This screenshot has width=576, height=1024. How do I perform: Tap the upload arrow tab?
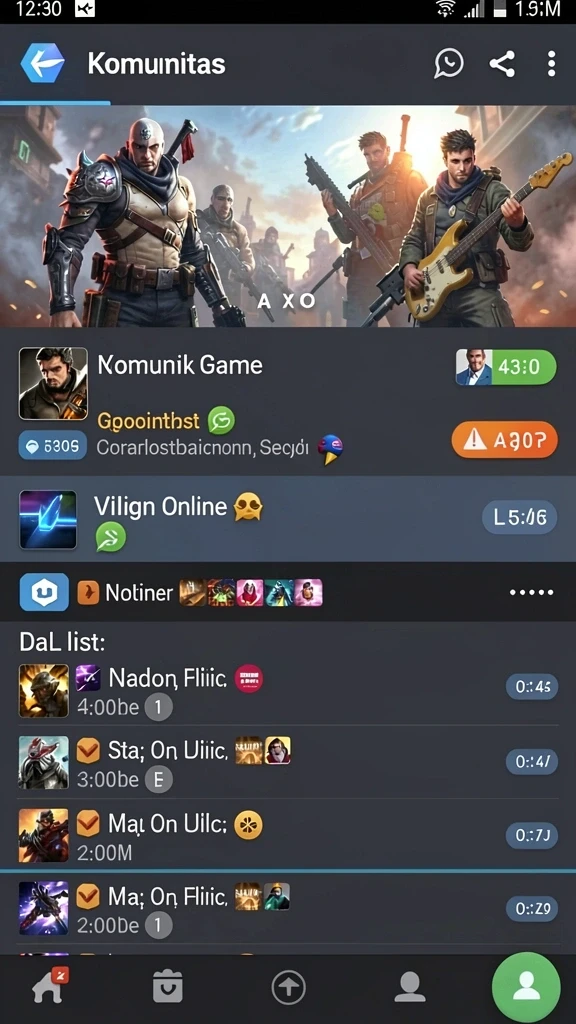click(x=289, y=988)
